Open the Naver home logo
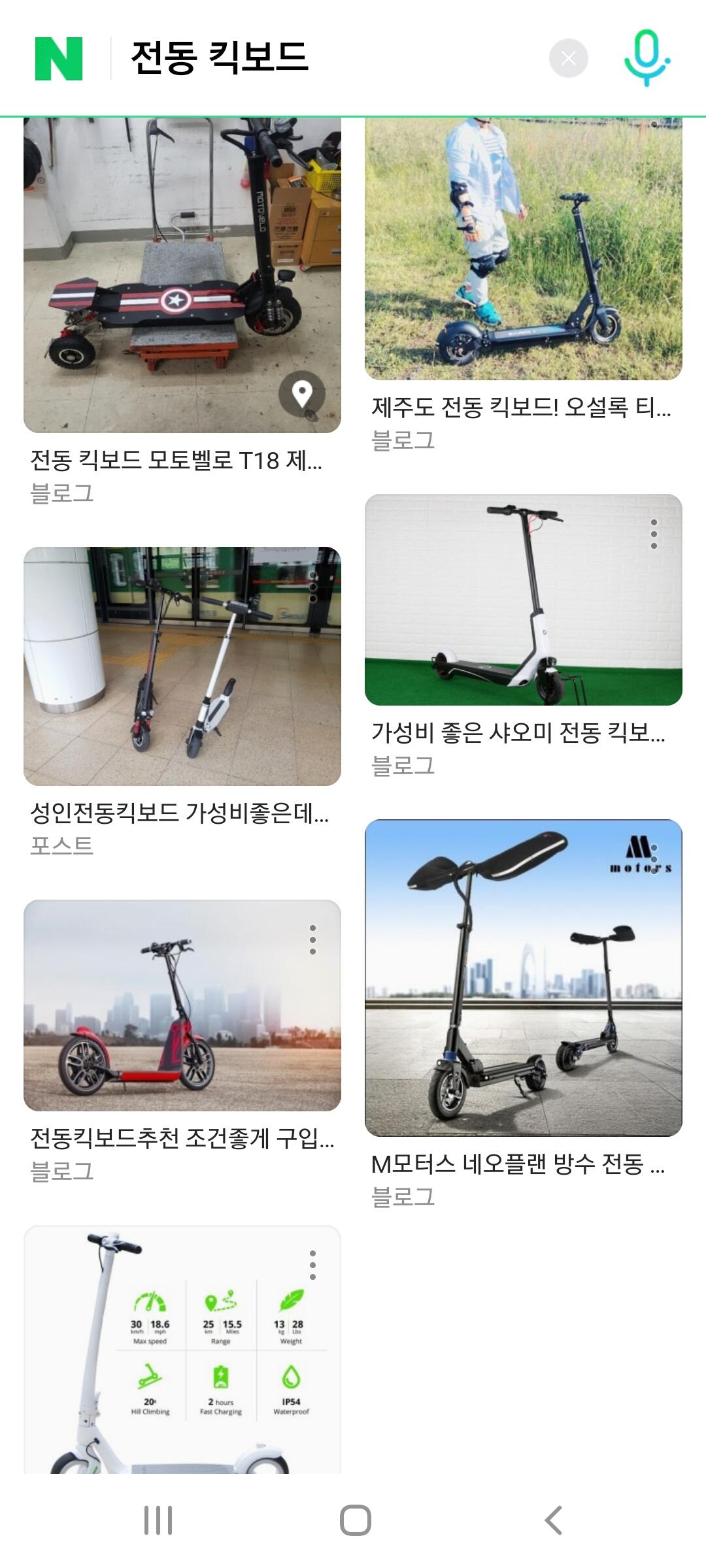The image size is (706, 1568). (x=59, y=59)
